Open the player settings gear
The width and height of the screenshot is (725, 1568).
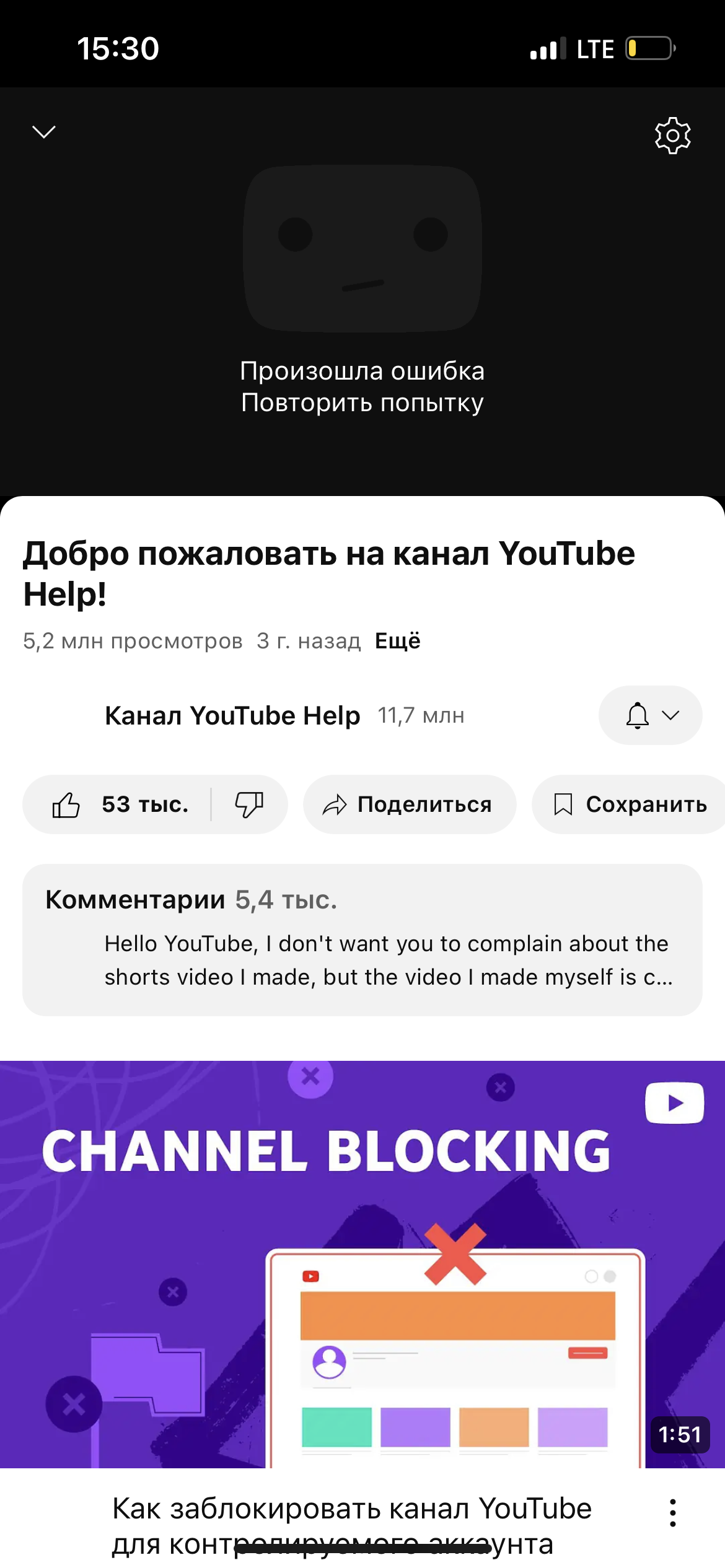[672, 135]
